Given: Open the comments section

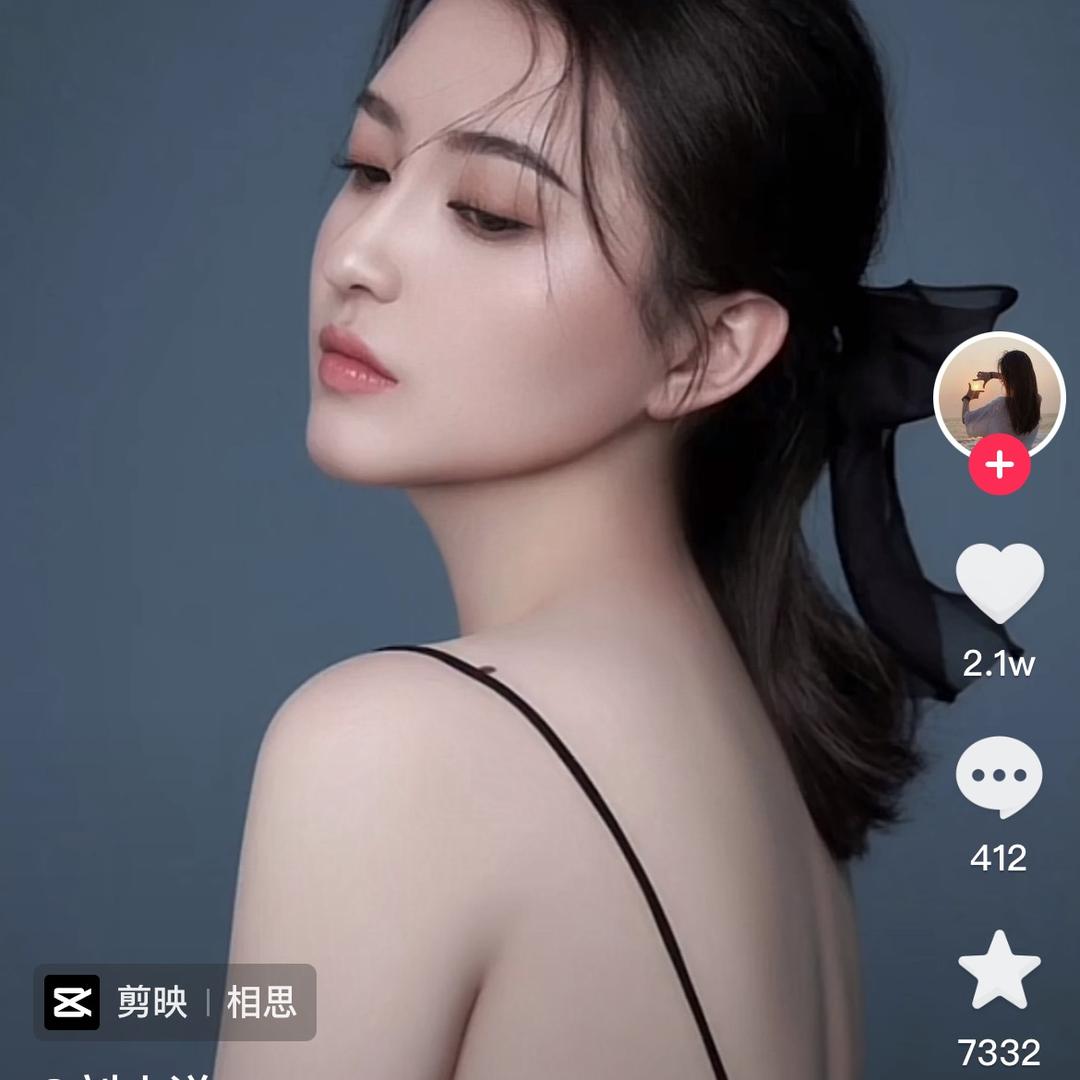Looking at the screenshot, I should [x=999, y=777].
